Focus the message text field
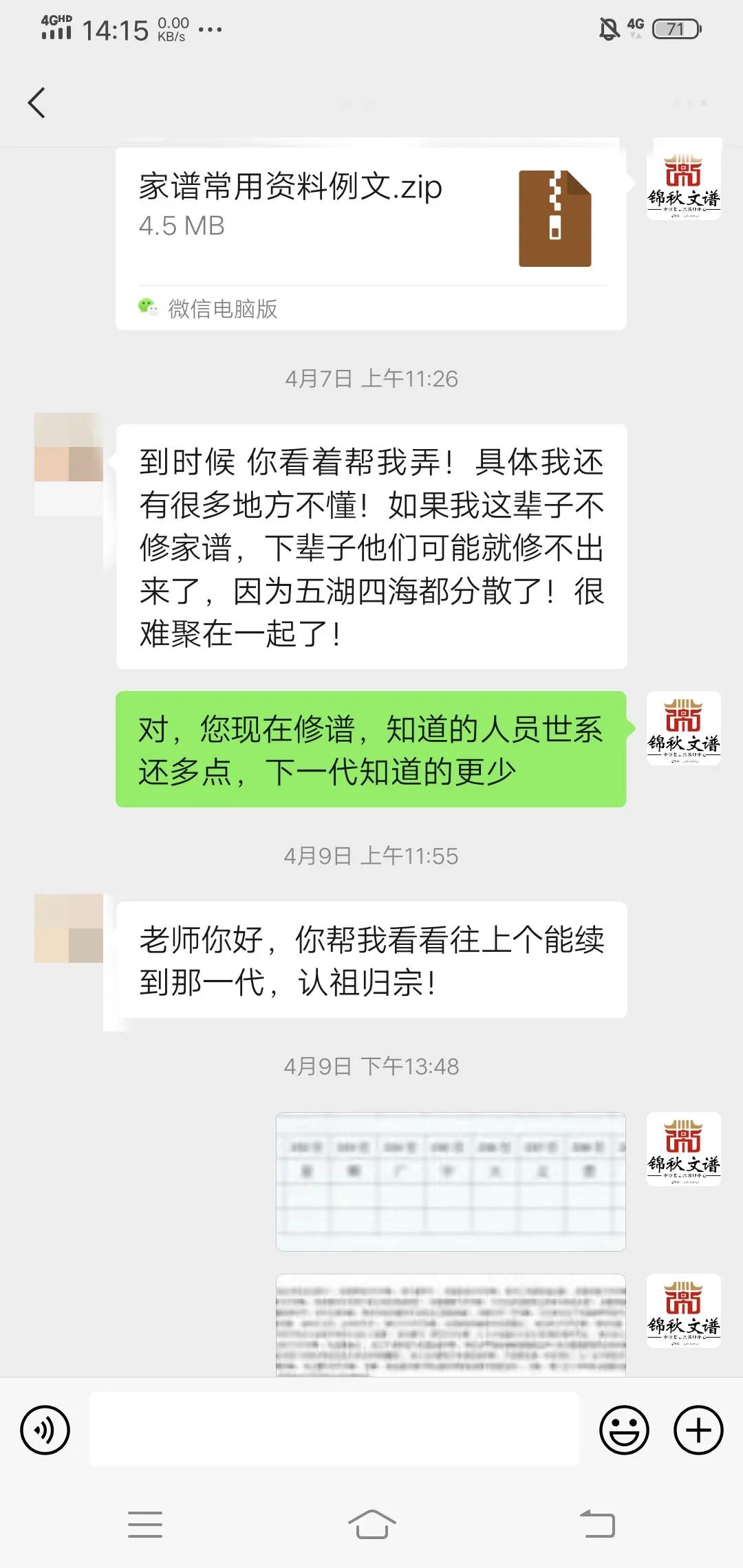 pyautogui.click(x=334, y=1430)
